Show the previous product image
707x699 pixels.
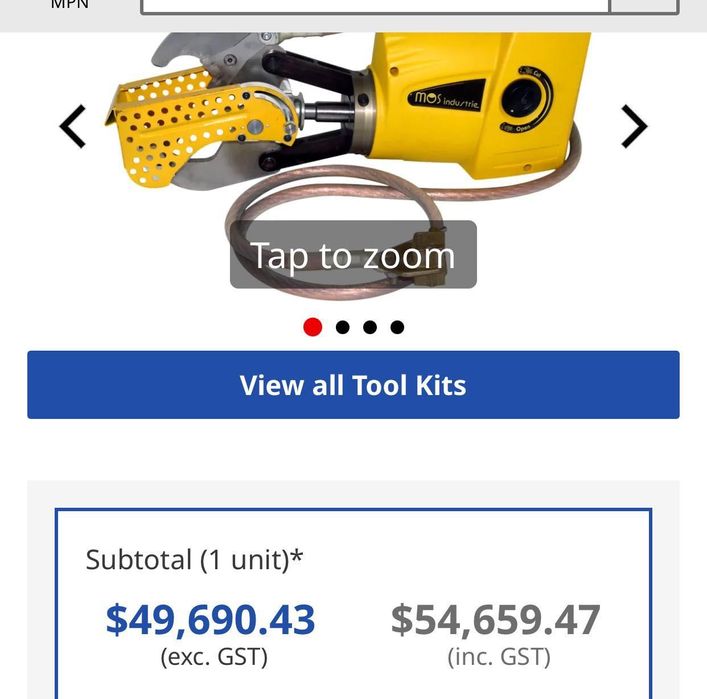72,127
